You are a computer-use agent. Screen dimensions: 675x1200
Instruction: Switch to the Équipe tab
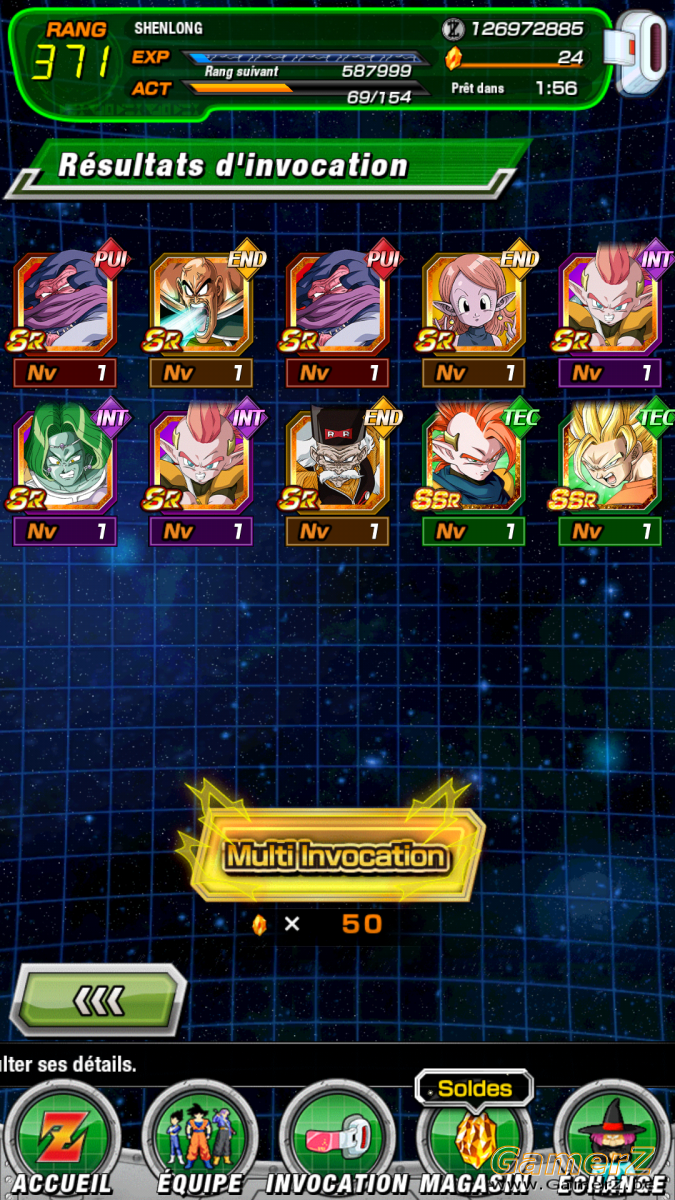pyautogui.click(x=200, y=1140)
